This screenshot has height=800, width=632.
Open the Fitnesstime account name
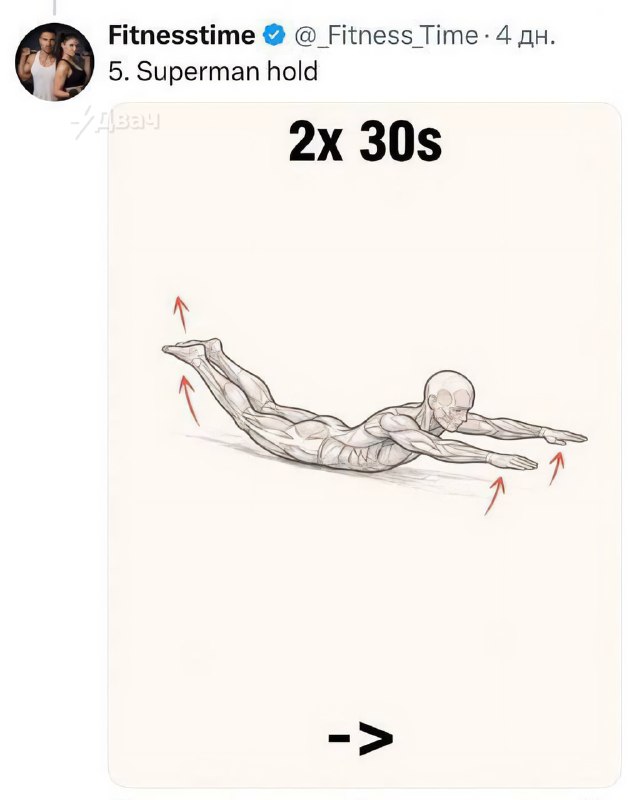pyautogui.click(x=180, y=36)
